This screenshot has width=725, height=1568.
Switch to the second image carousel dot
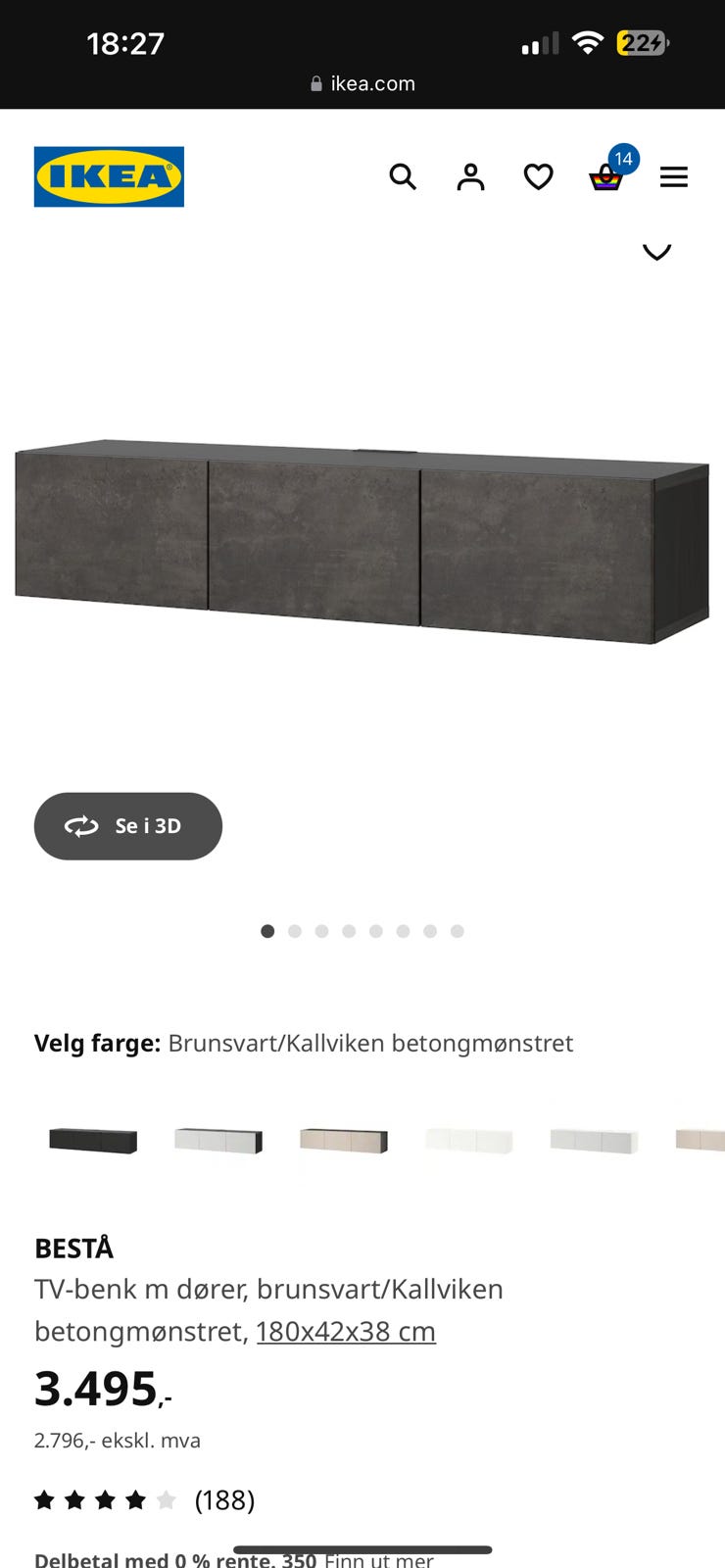[x=294, y=931]
